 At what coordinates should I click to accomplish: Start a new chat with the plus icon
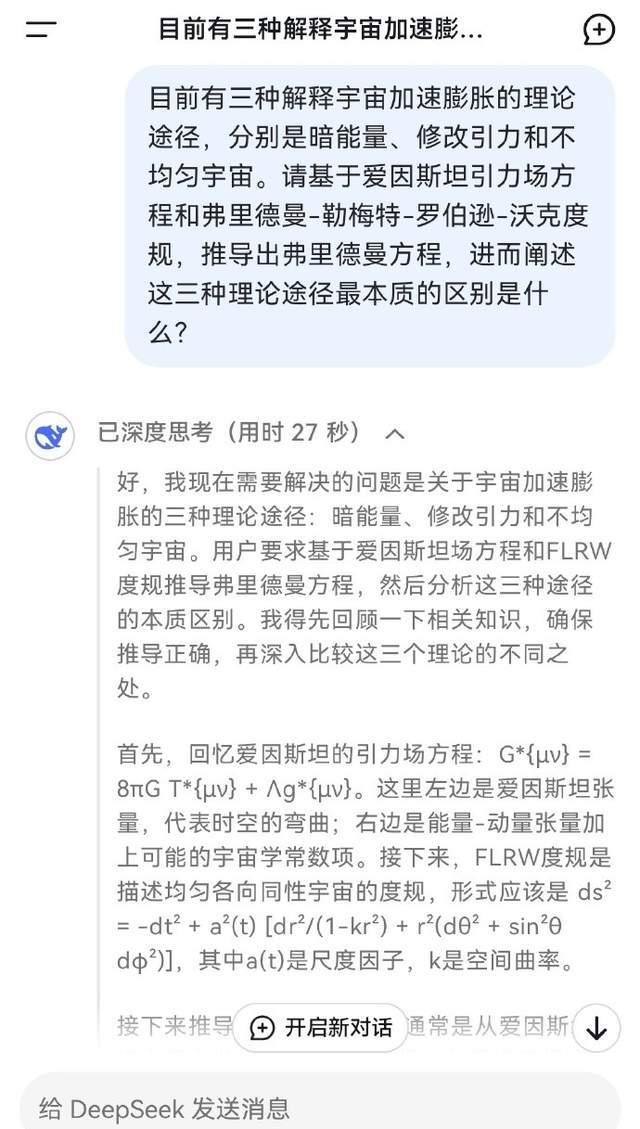pos(598,30)
